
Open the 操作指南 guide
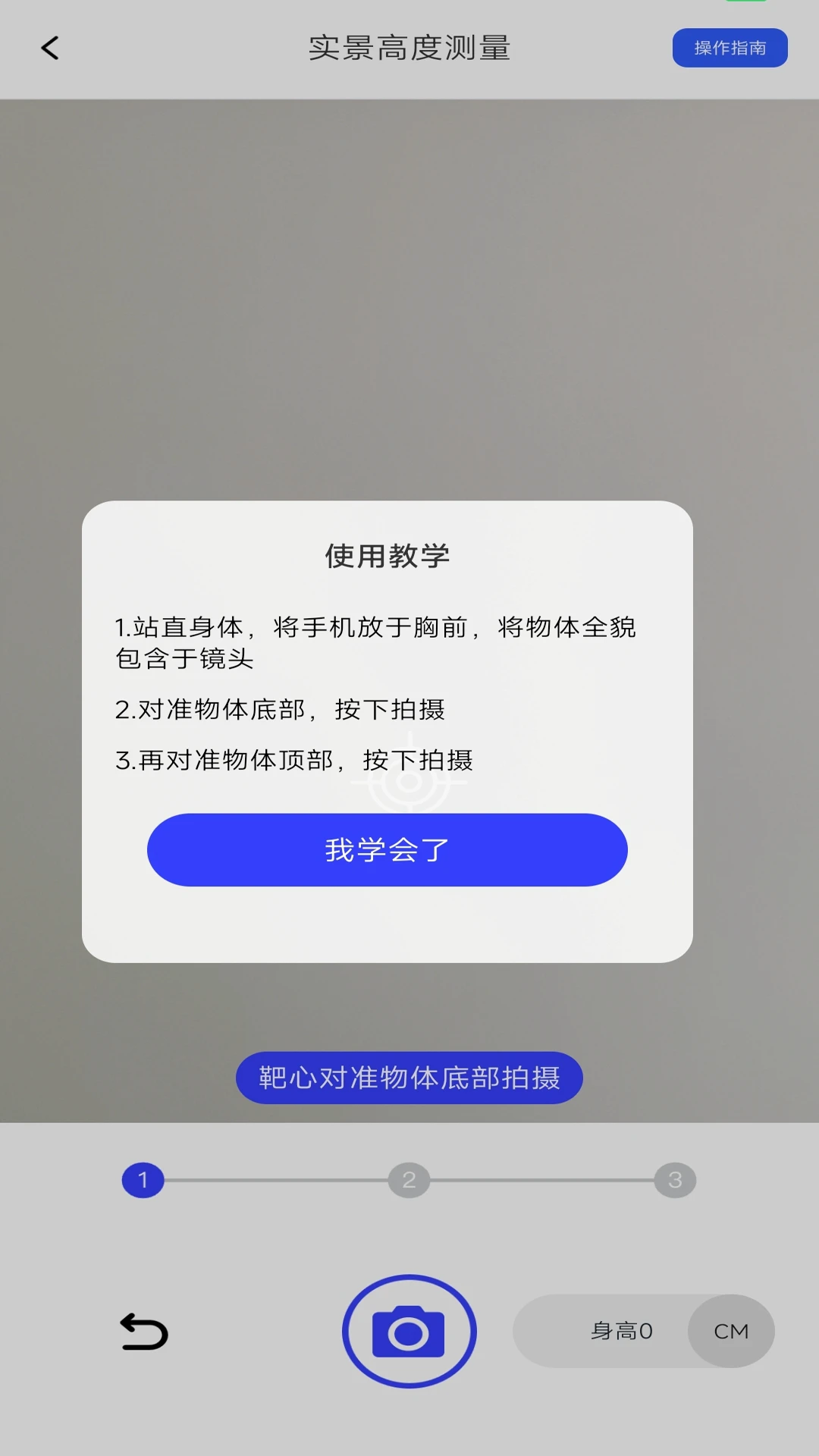(730, 48)
